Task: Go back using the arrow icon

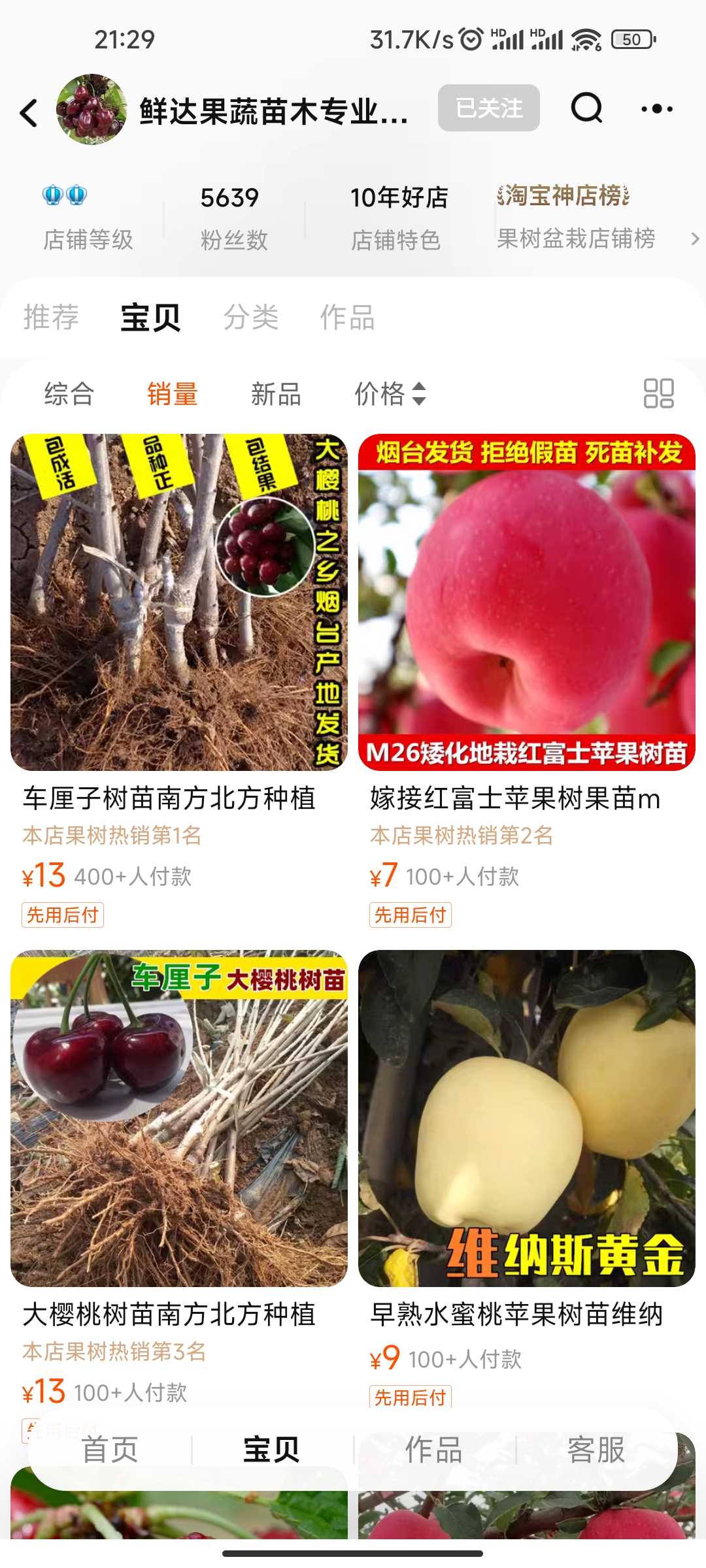Action: coord(29,112)
